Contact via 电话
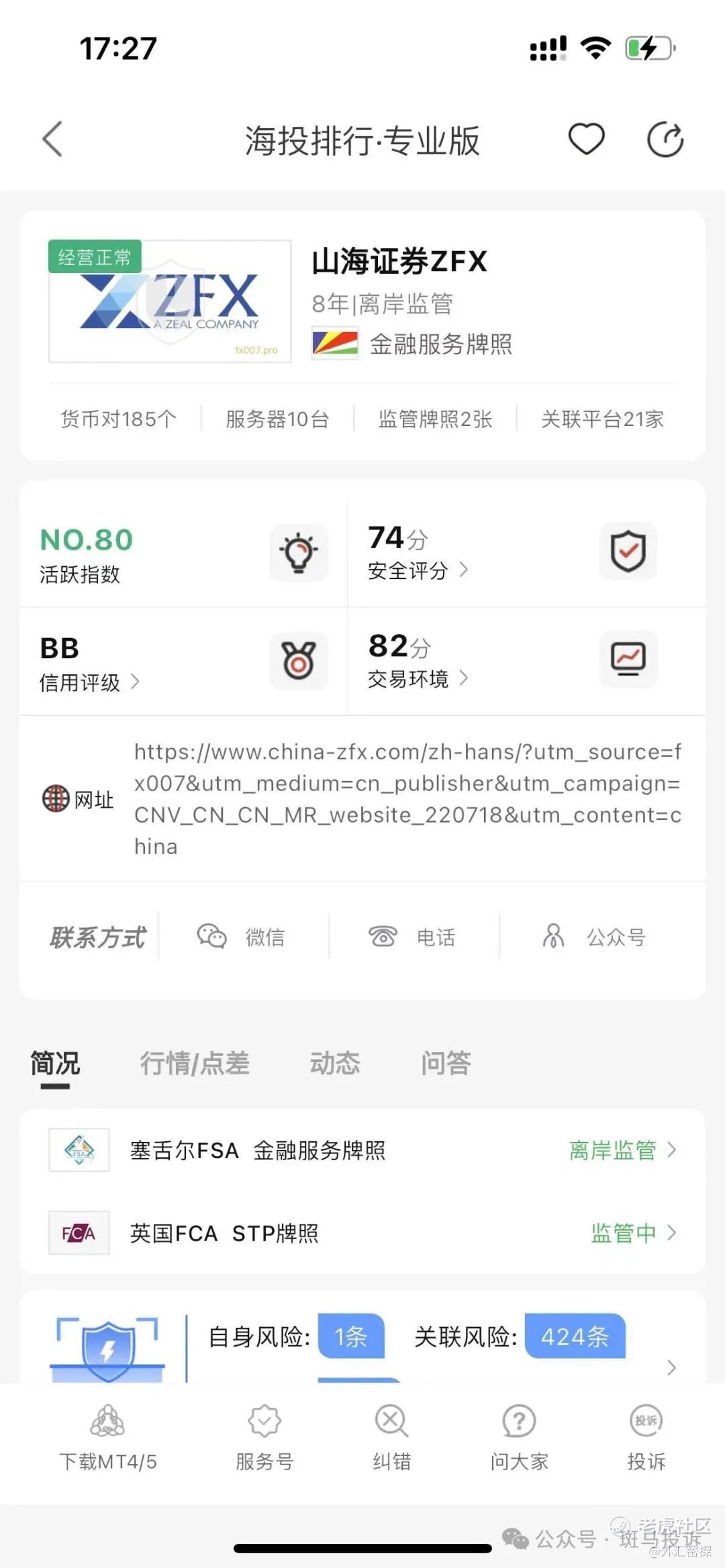The width and height of the screenshot is (725, 1568). tap(412, 937)
